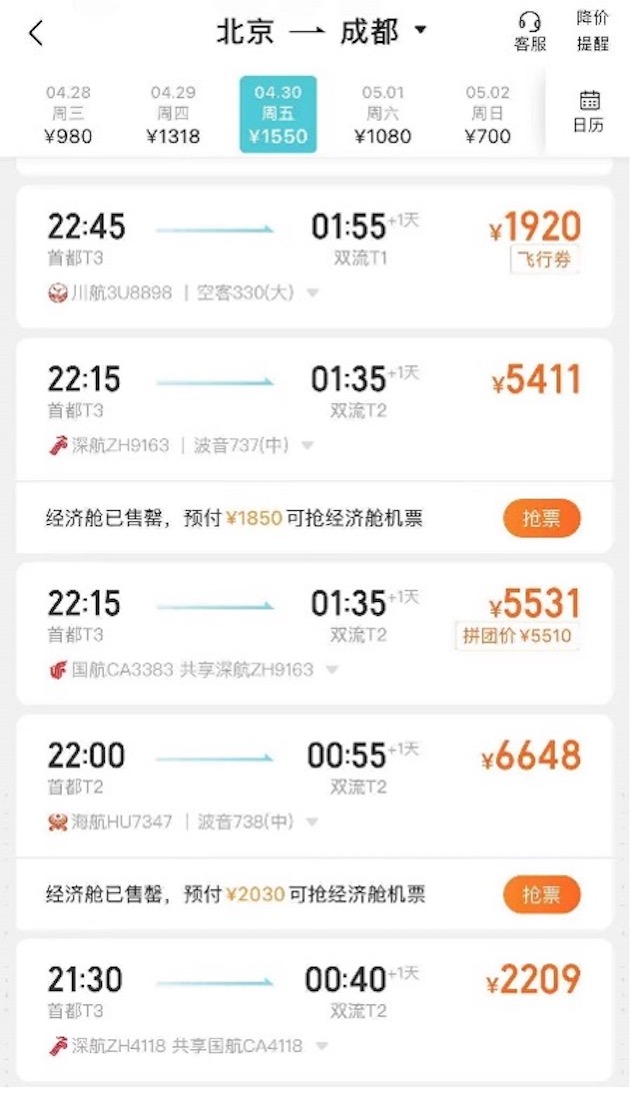The width and height of the screenshot is (635, 1094).
Task: Expand details for 深航ZH4118 共享国航CA4118
Action: click(x=322, y=1046)
